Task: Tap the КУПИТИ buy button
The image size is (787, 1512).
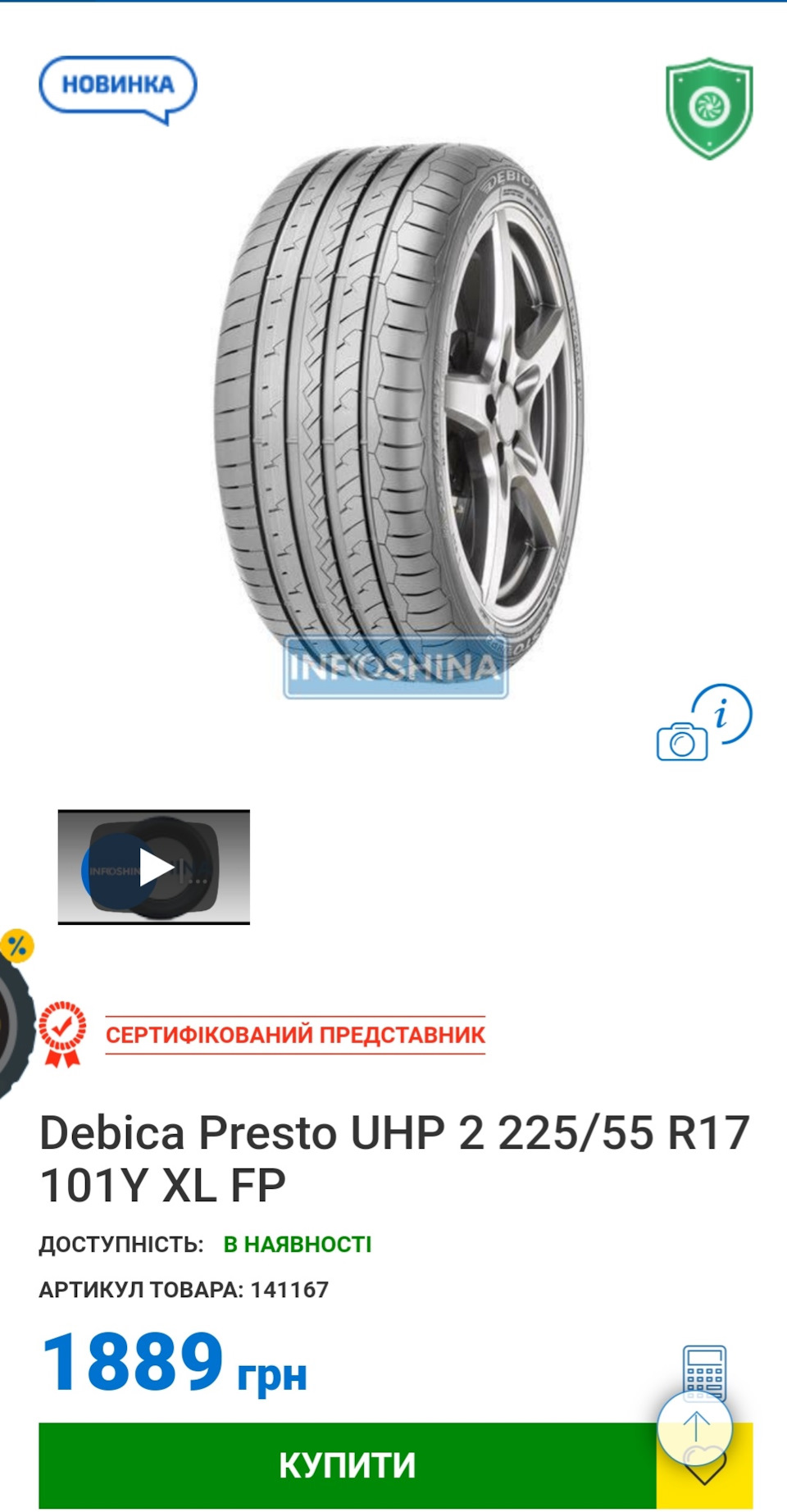Action: 347,1465
